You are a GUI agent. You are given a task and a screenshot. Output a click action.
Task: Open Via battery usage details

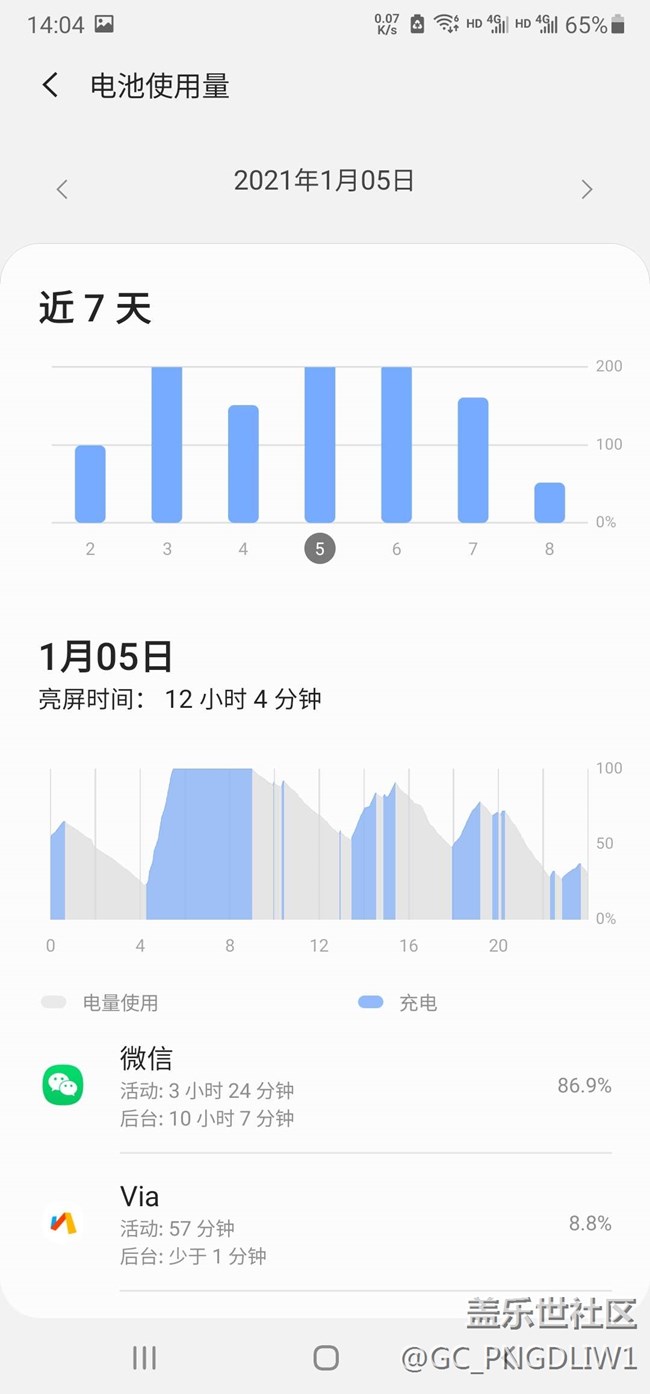325,1224
